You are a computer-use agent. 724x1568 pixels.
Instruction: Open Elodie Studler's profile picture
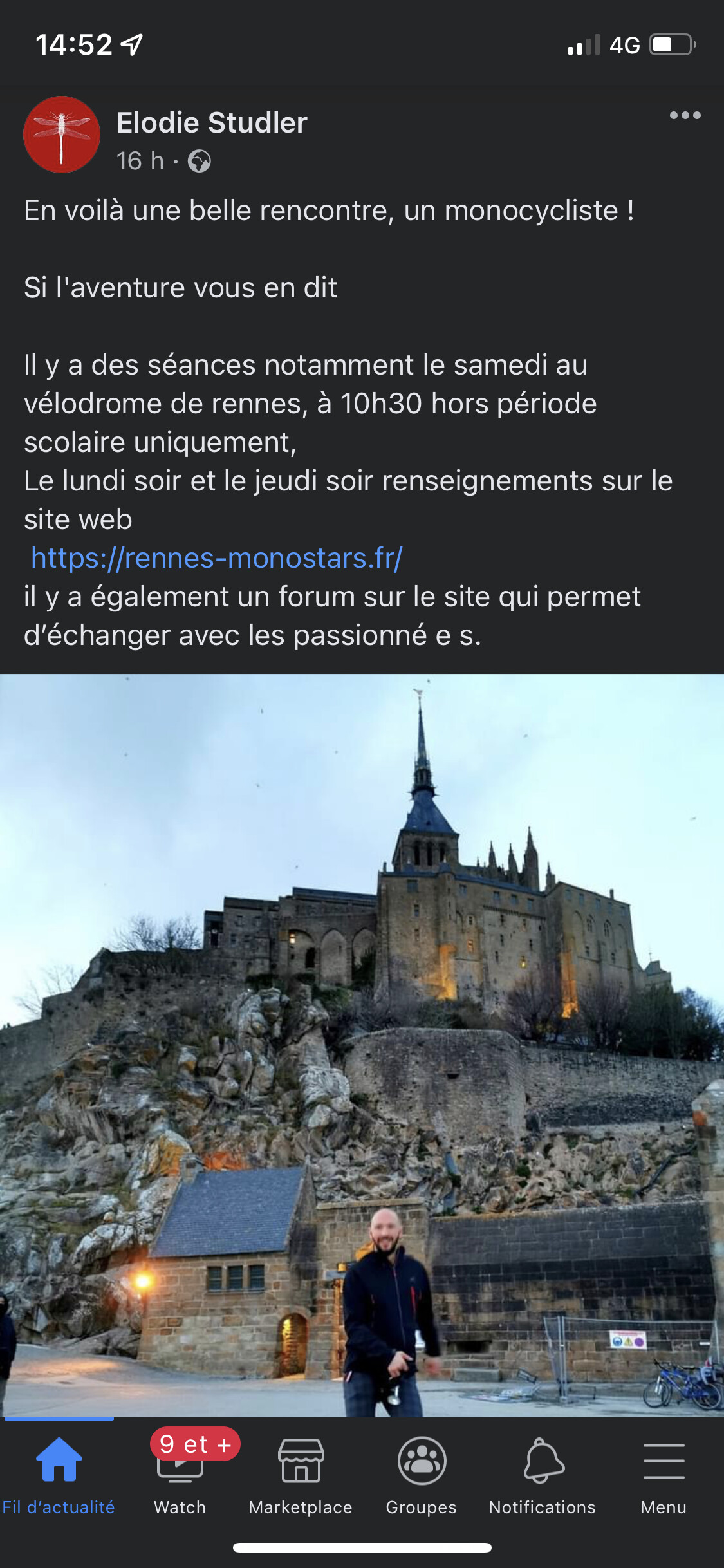62,135
